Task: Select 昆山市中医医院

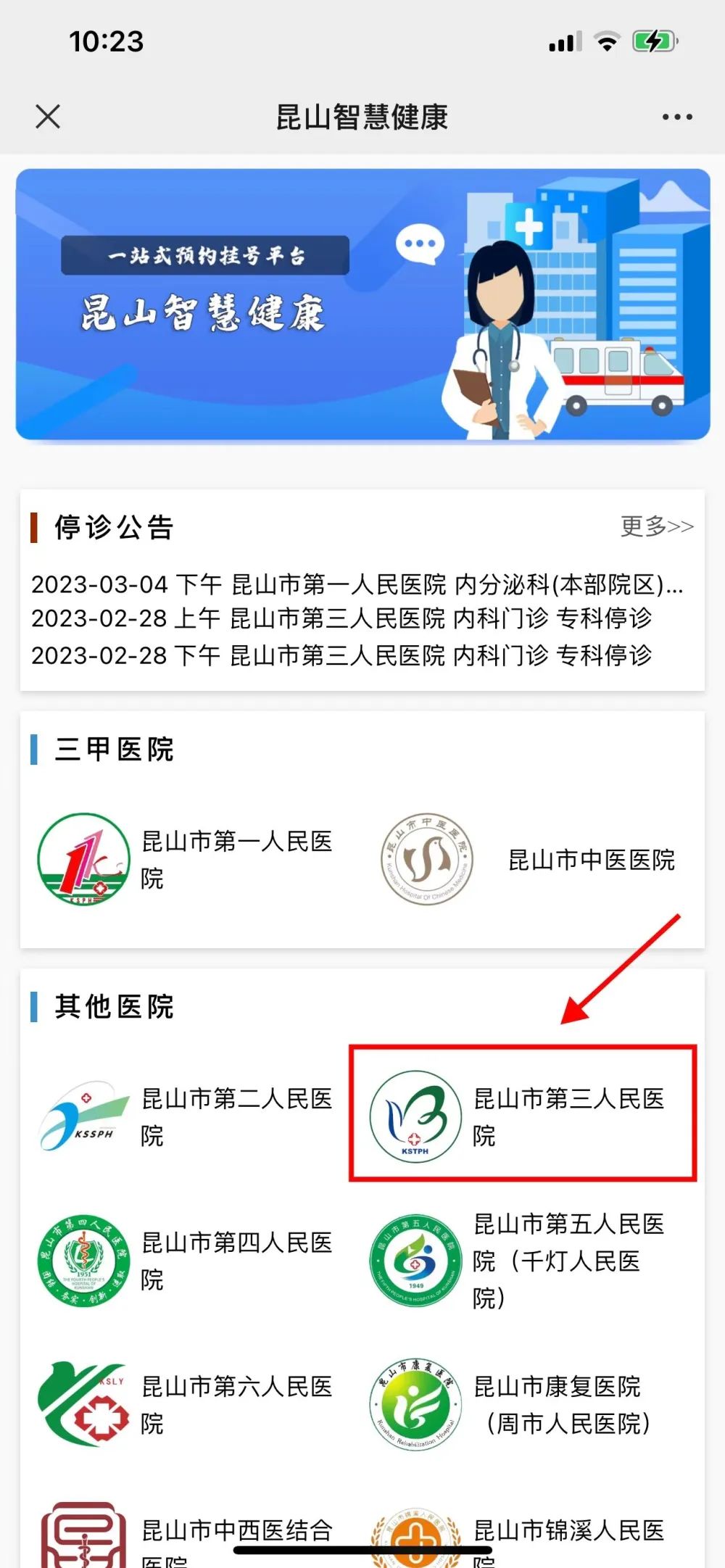Action: tap(529, 860)
